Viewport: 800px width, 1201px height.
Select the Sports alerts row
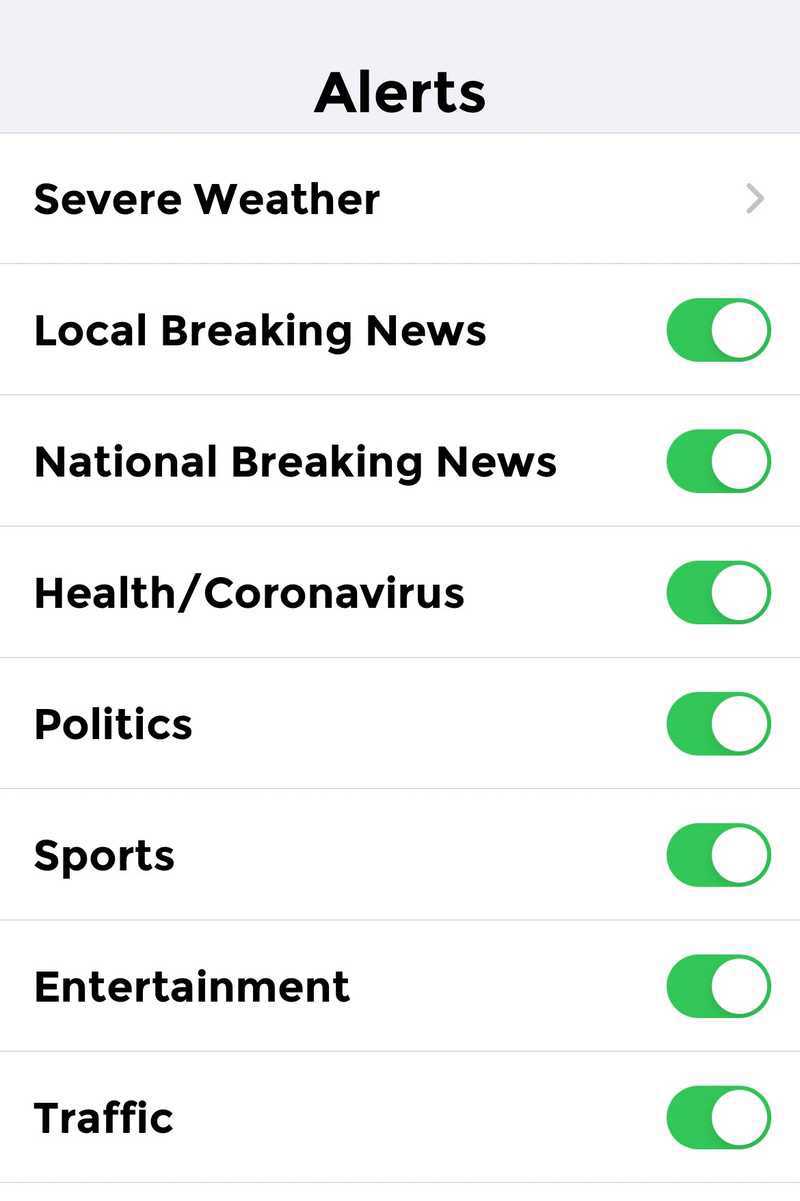click(104, 855)
